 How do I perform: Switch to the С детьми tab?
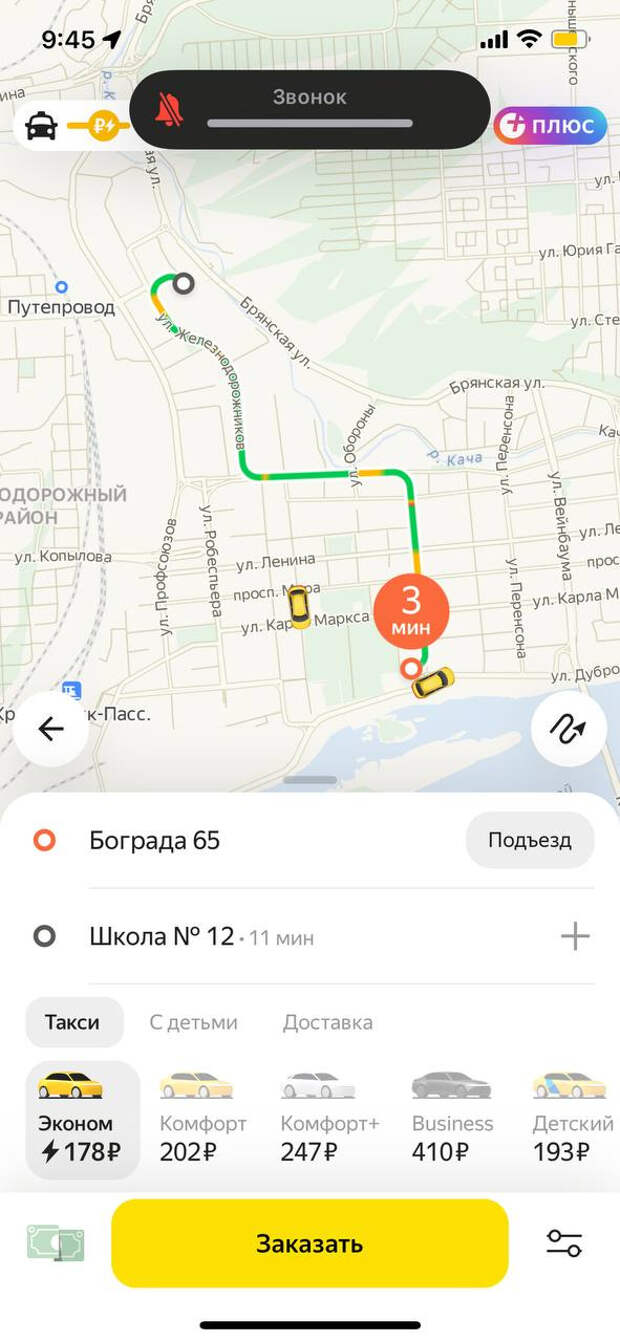(x=194, y=1022)
